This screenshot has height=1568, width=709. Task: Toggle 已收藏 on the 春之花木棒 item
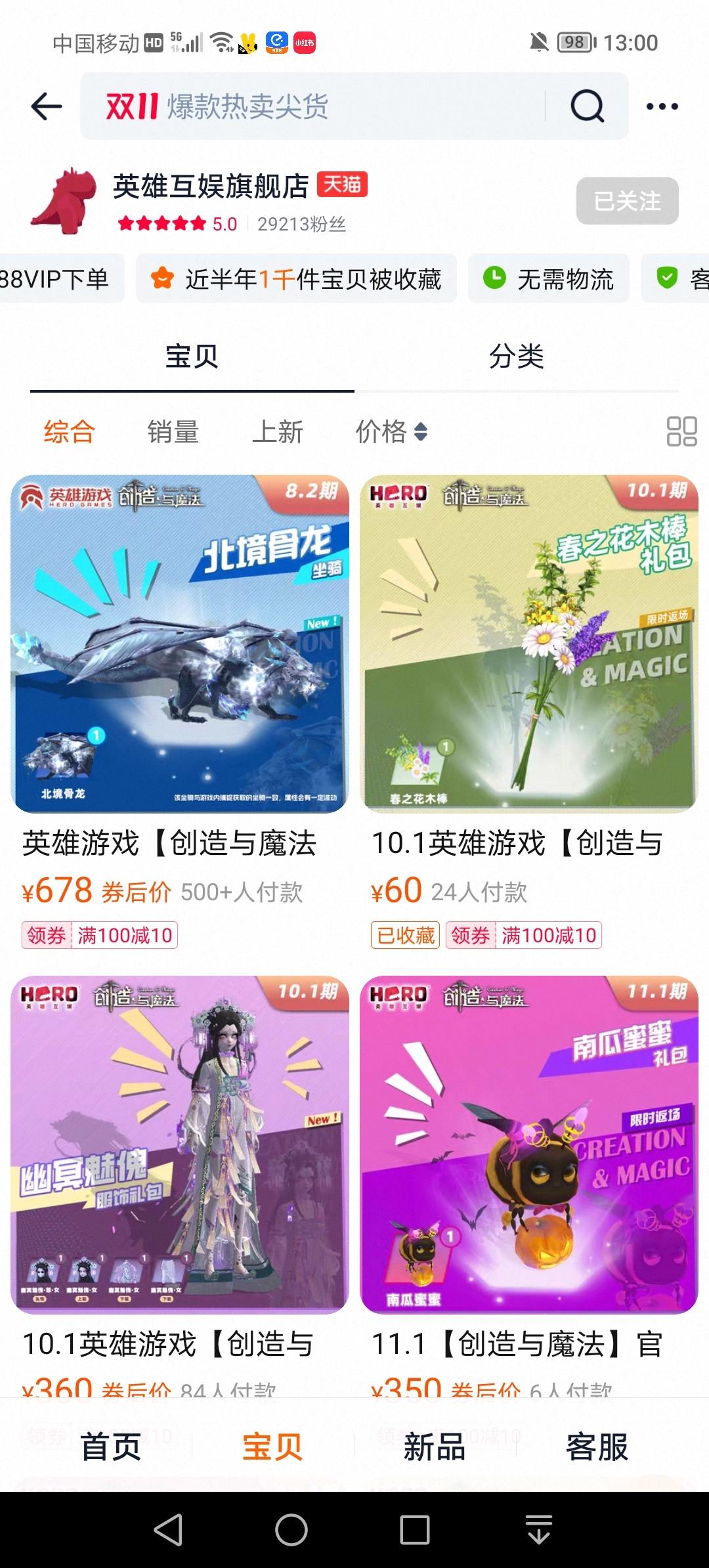click(404, 935)
